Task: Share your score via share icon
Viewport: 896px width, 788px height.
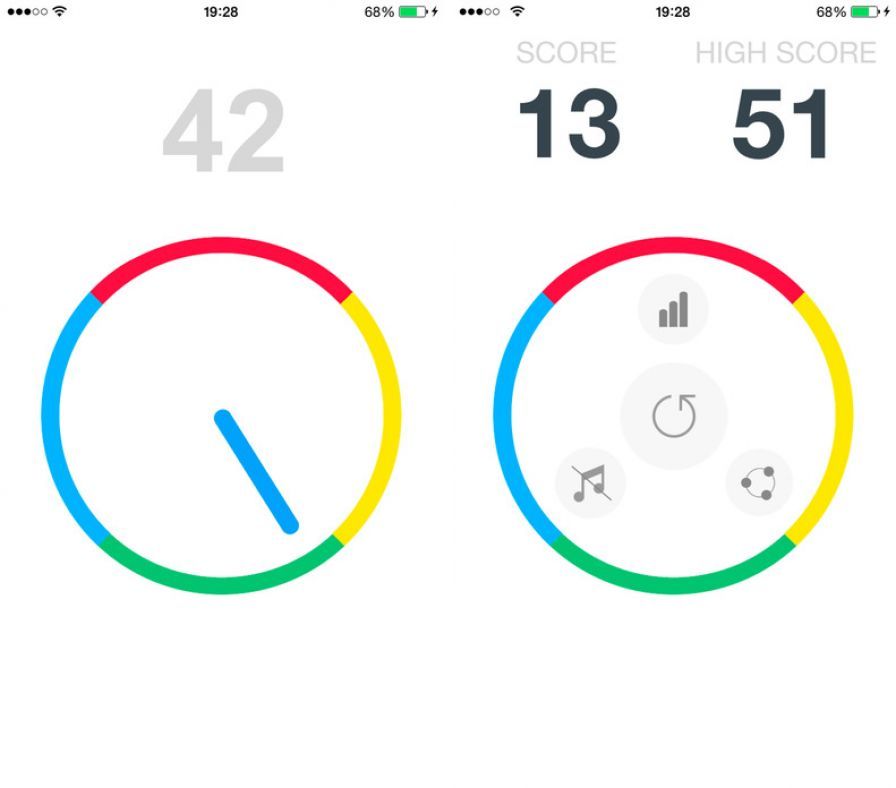Action: click(758, 483)
